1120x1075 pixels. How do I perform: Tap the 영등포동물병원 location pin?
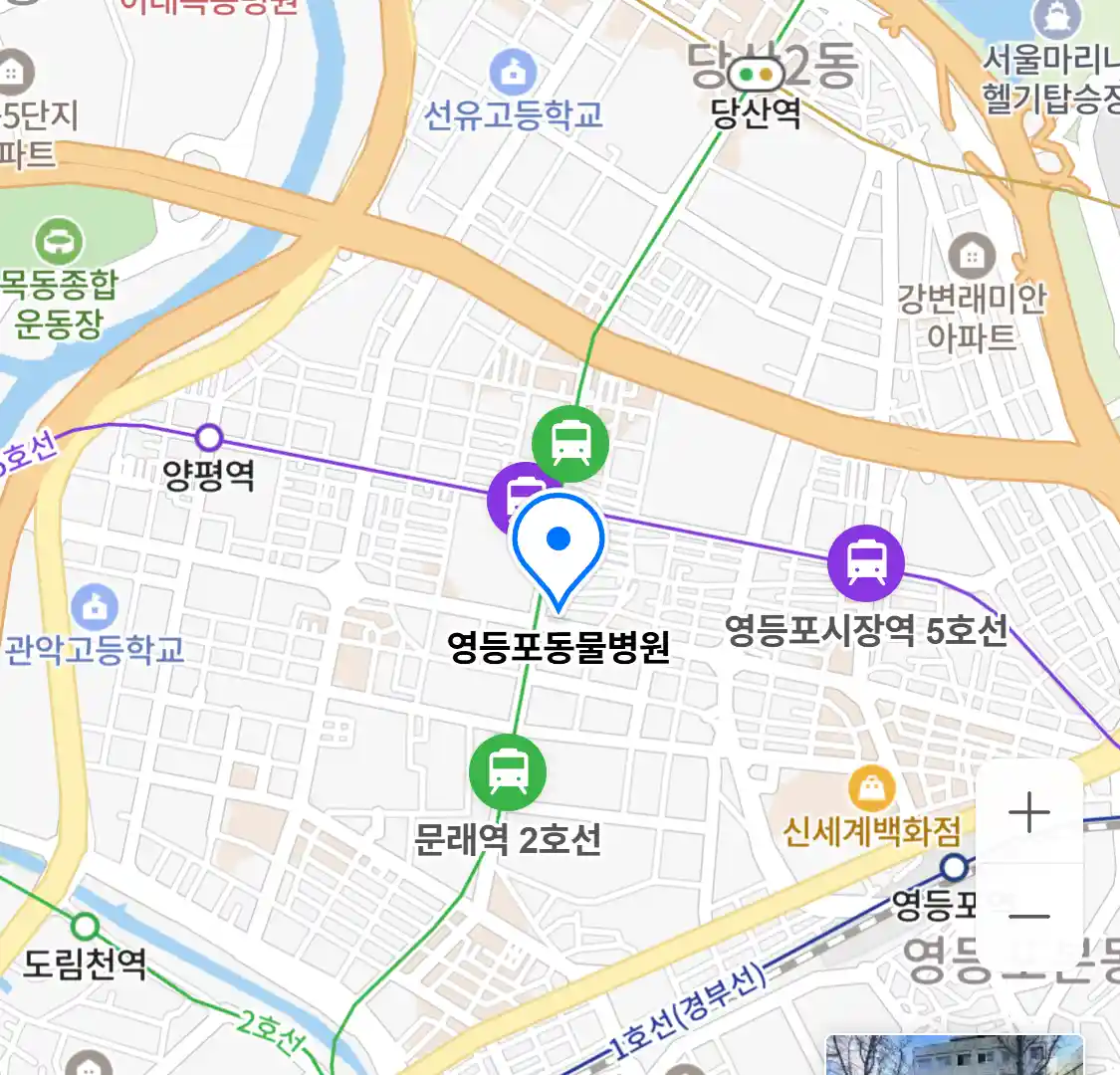tap(559, 546)
